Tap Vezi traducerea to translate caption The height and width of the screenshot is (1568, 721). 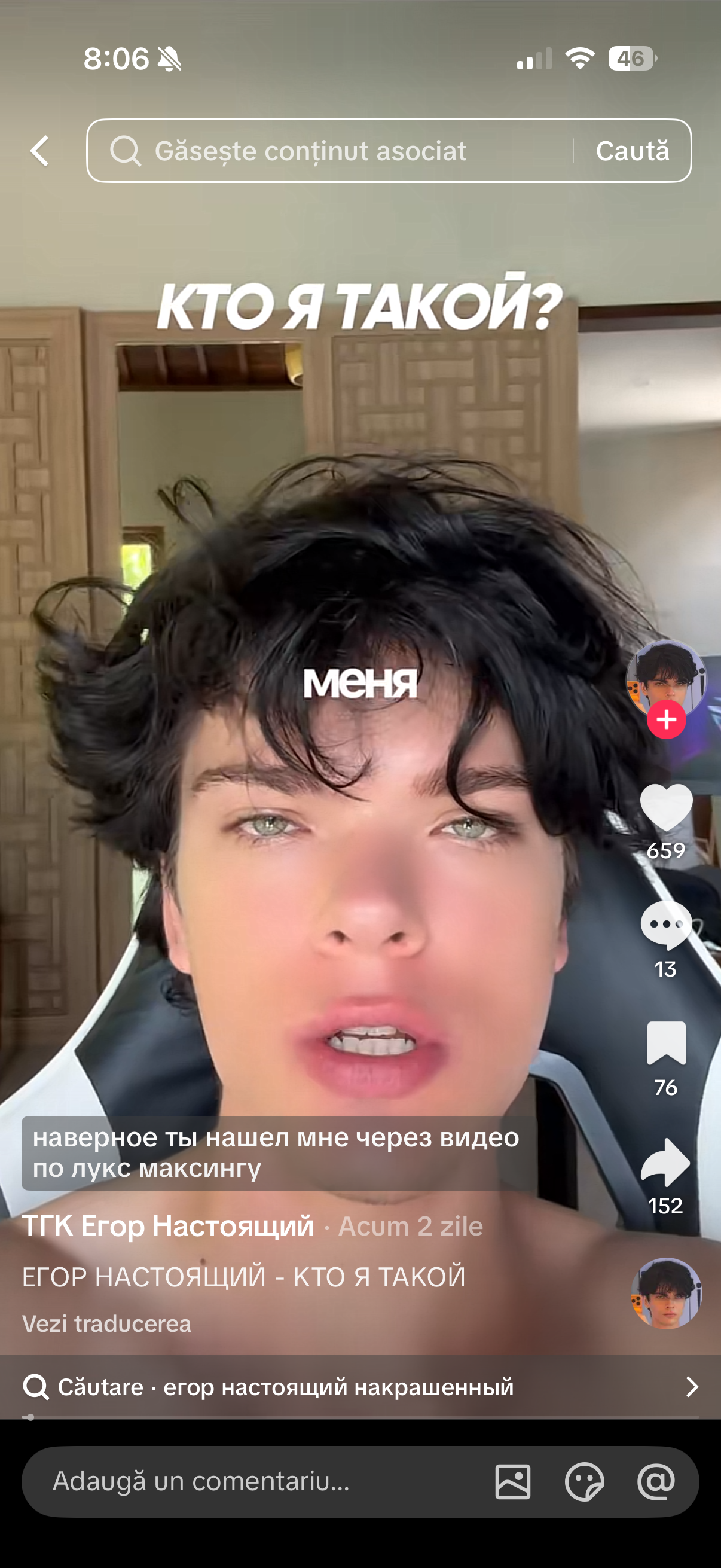[106, 1324]
